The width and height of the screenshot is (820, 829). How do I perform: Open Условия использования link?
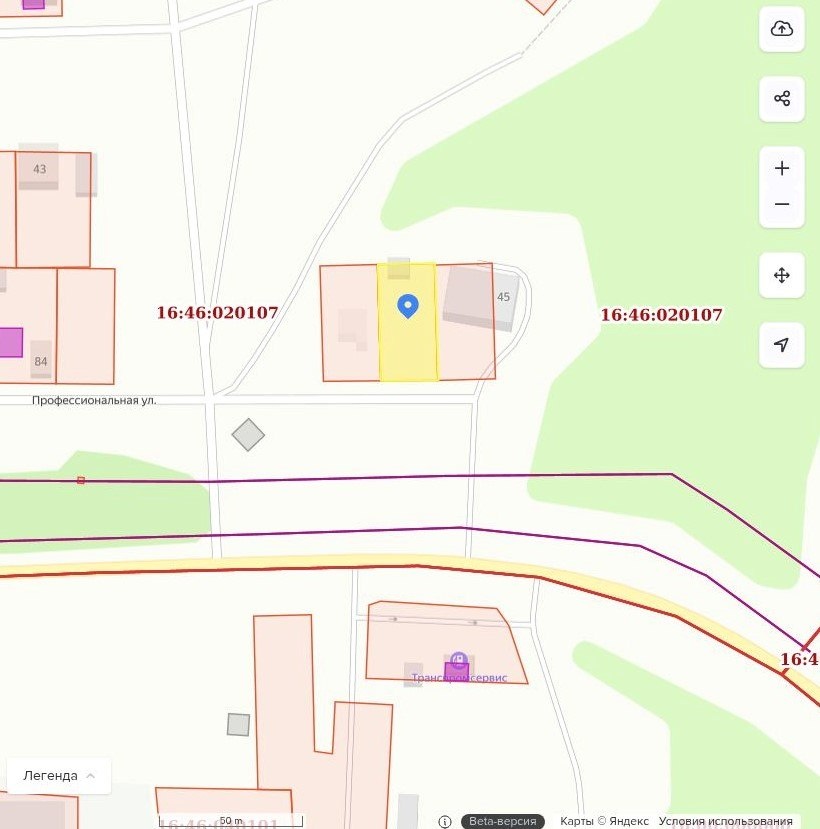[726, 821]
